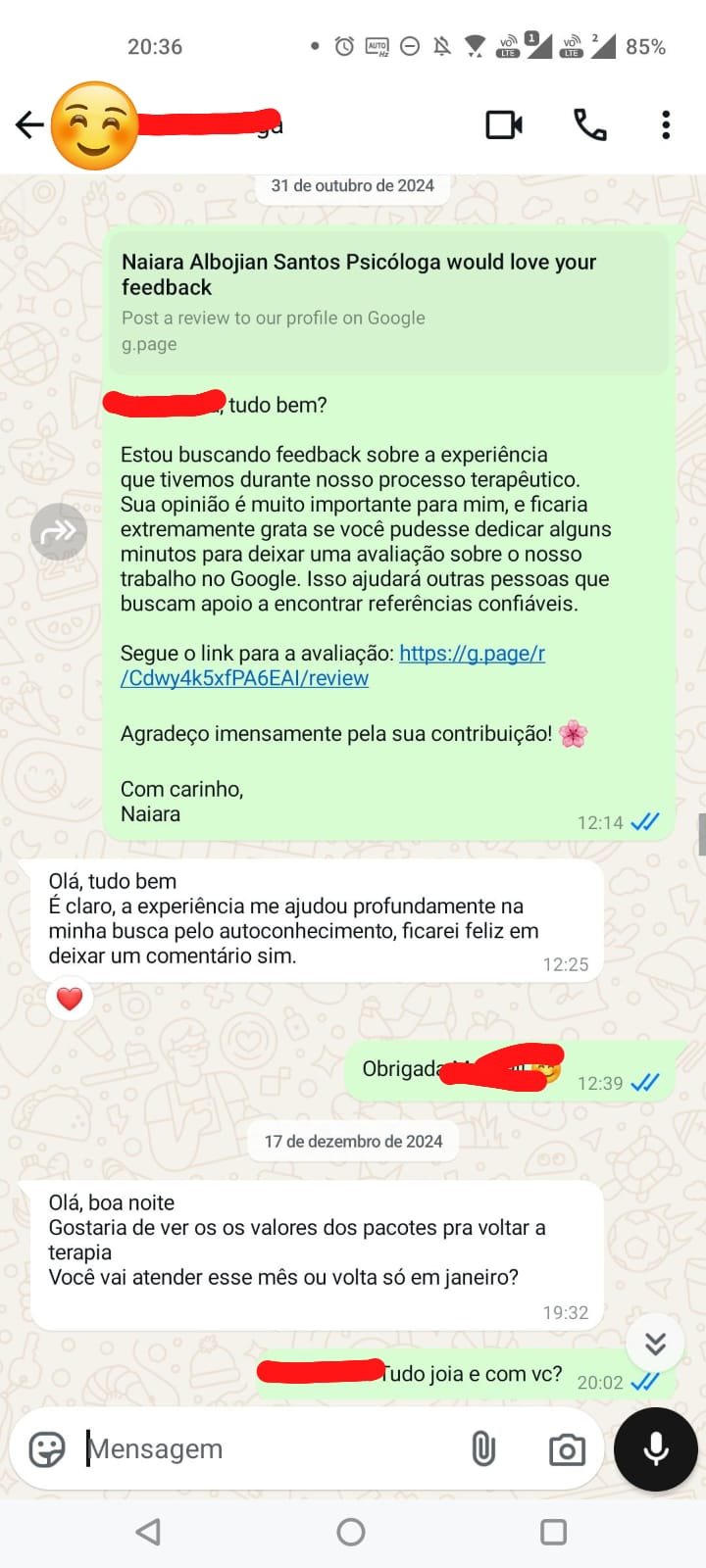Open the overflow menu
The image size is (706, 1568).
click(666, 125)
